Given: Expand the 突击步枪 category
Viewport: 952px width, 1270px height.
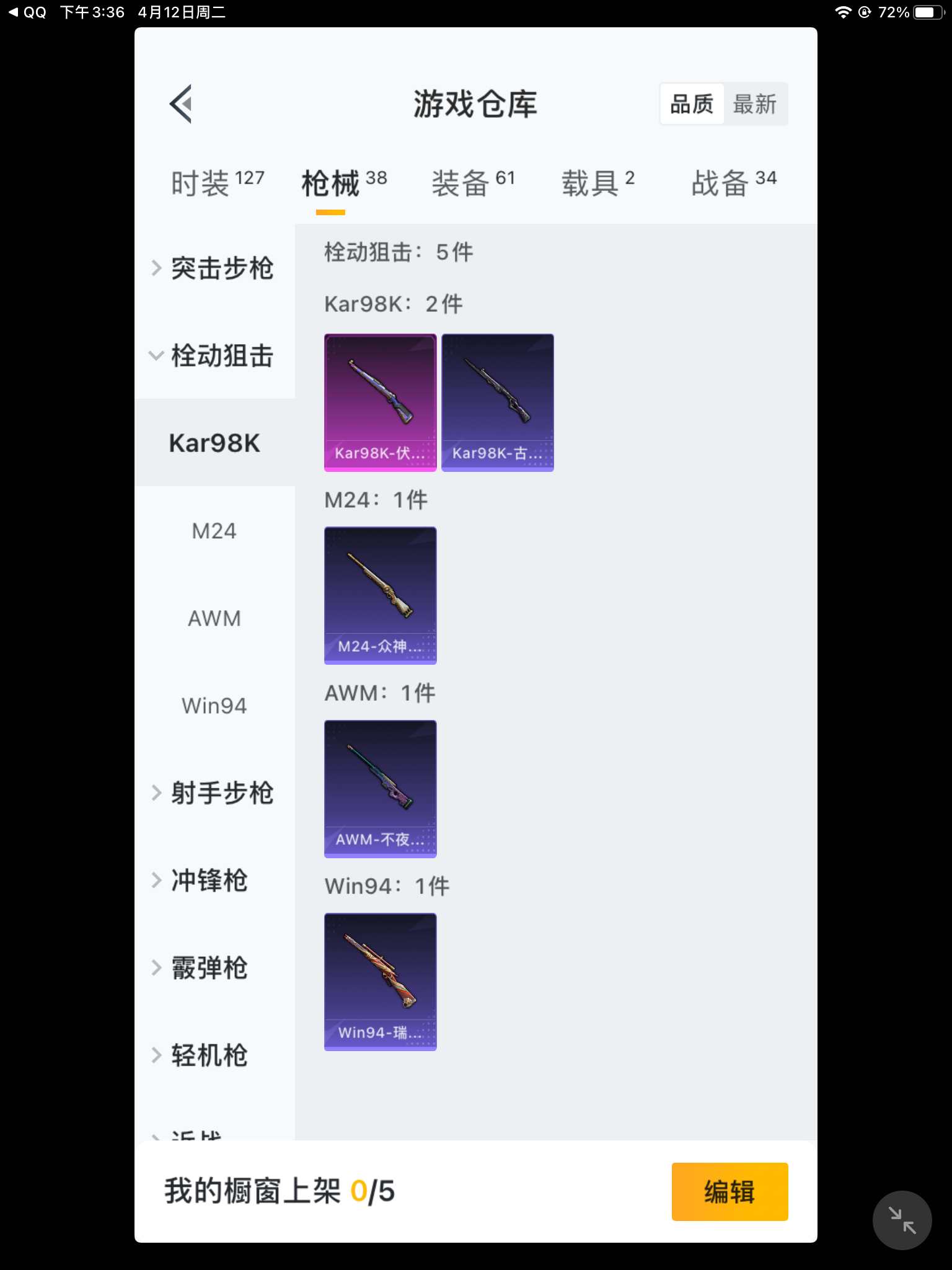Looking at the screenshot, I should pos(214,268).
